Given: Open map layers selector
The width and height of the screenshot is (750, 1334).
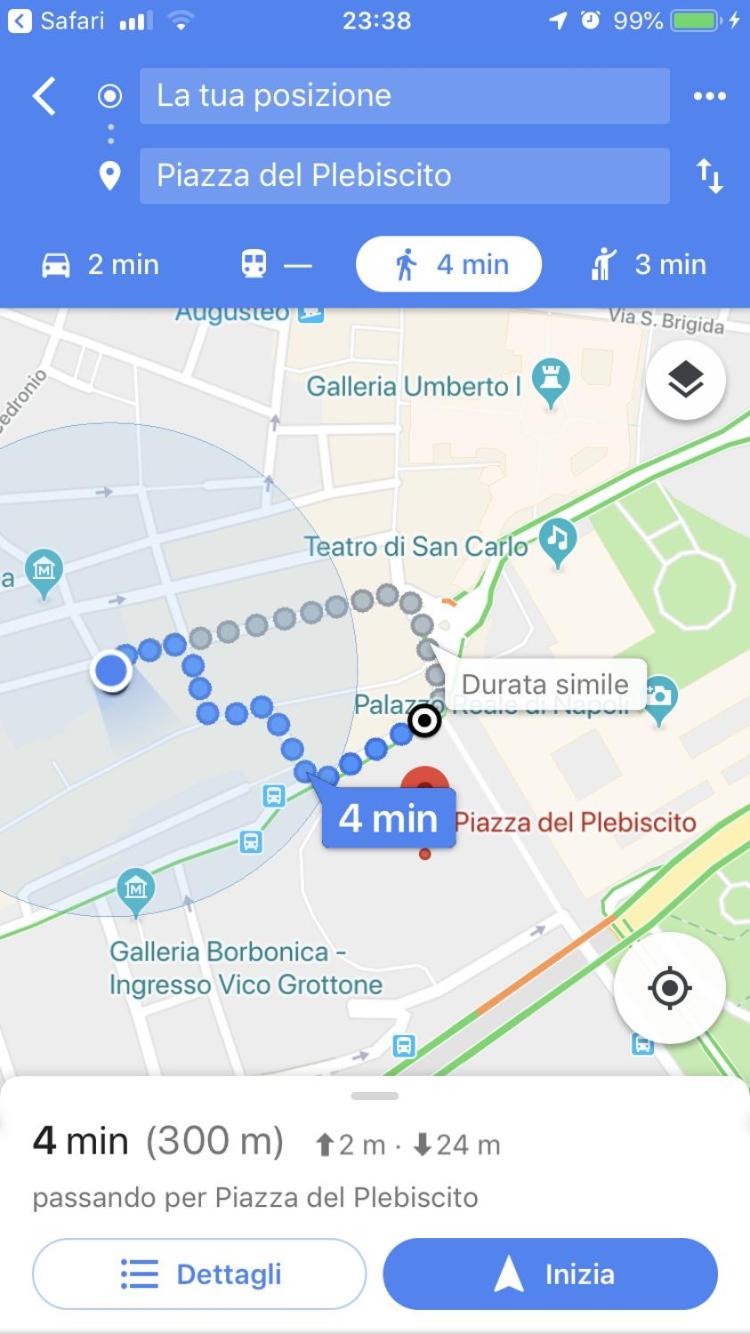Looking at the screenshot, I should [x=685, y=380].
